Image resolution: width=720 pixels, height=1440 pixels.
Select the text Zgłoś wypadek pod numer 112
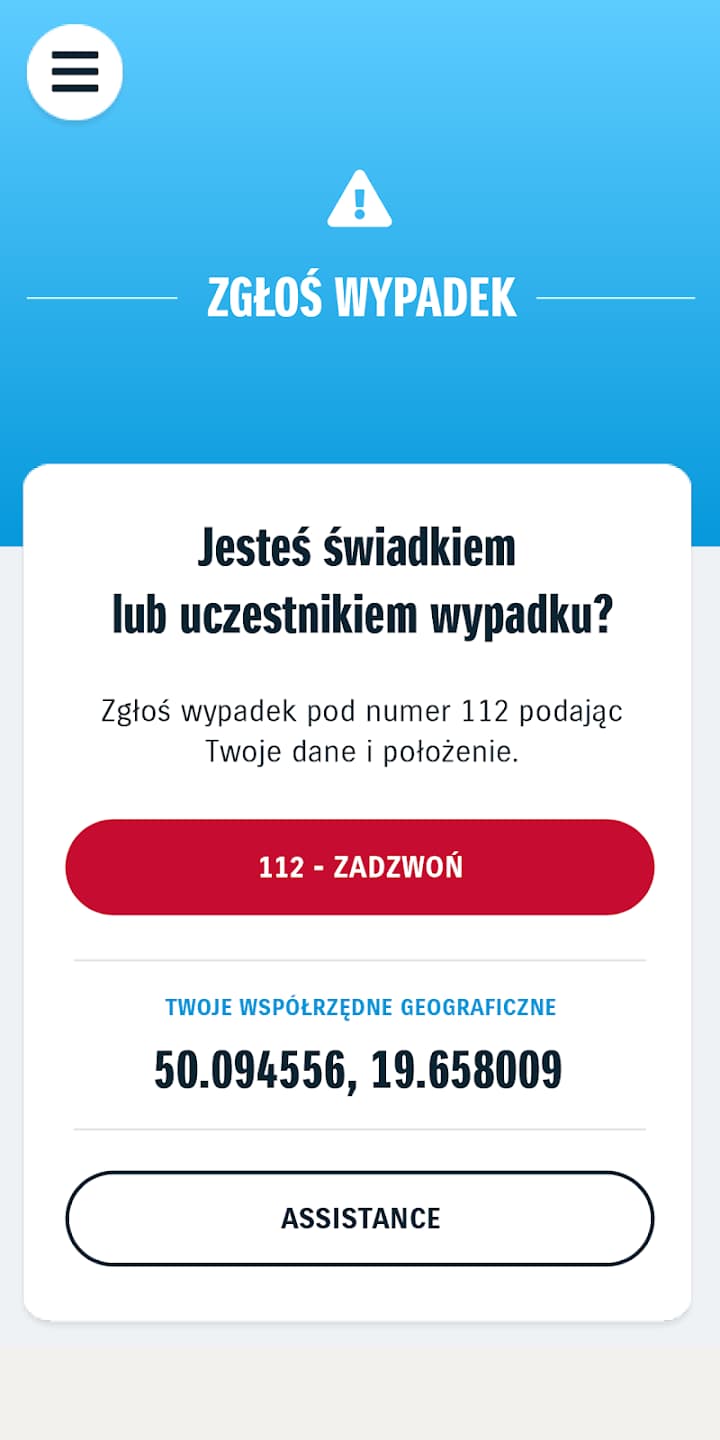[x=360, y=712]
